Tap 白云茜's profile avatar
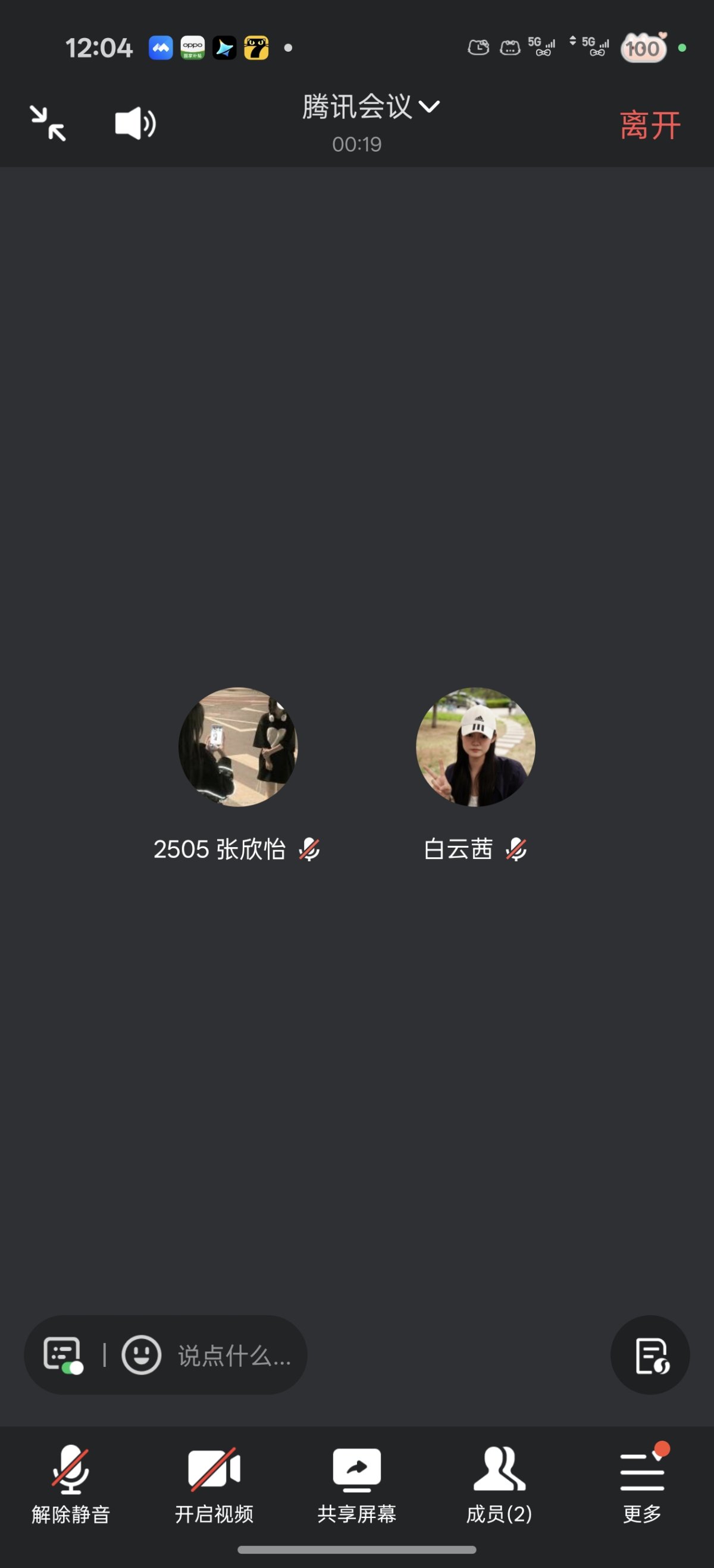 [x=478, y=749]
